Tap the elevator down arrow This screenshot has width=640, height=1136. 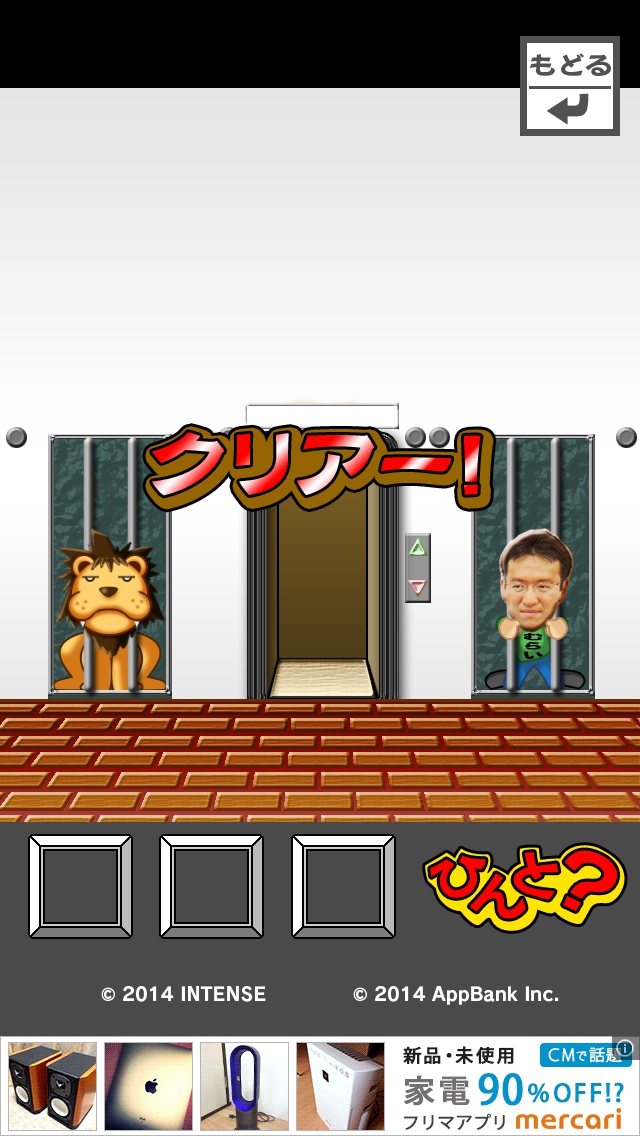[x=418, y=587]
